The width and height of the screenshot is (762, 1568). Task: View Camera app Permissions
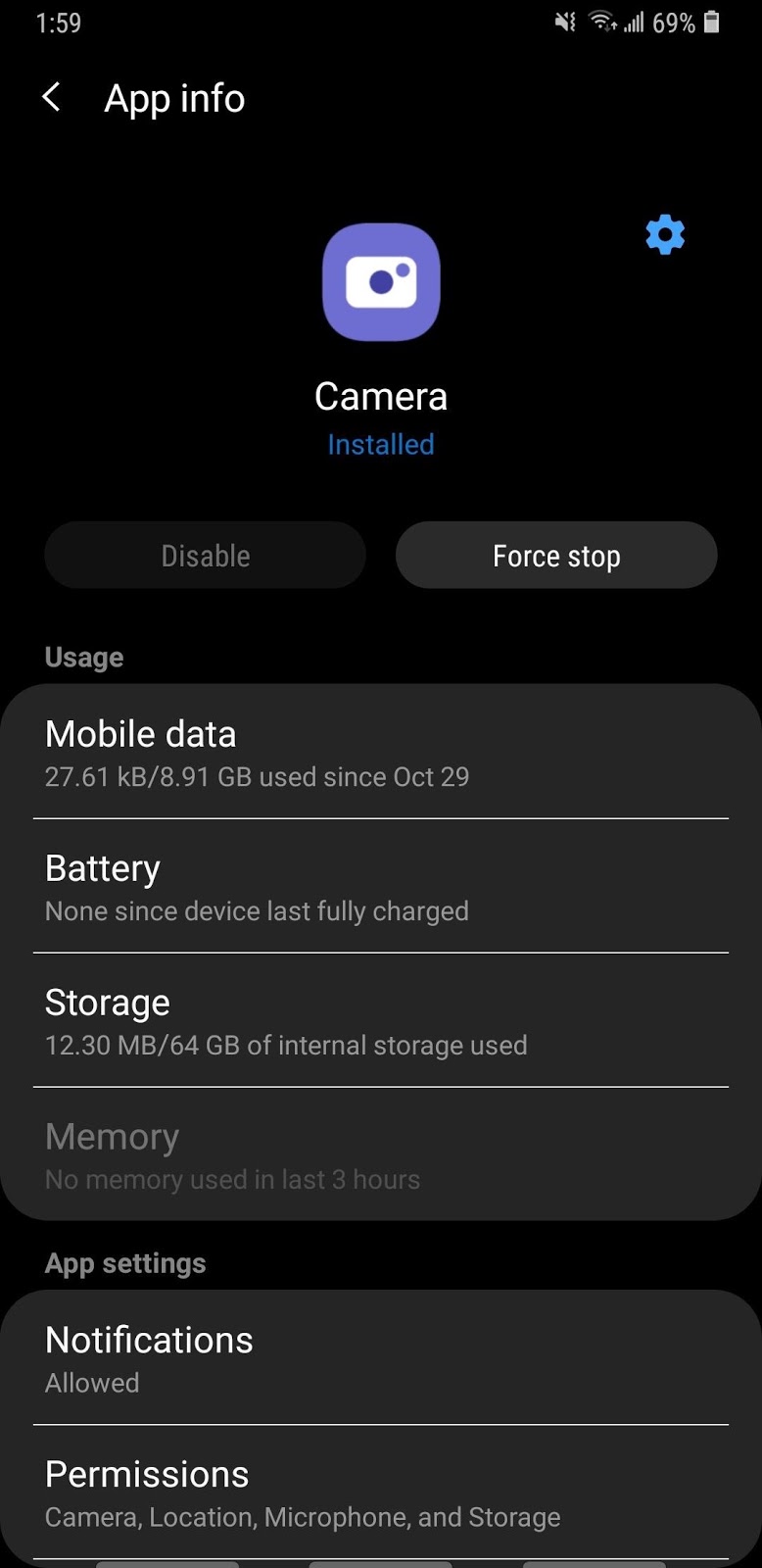click(381, 1493)
